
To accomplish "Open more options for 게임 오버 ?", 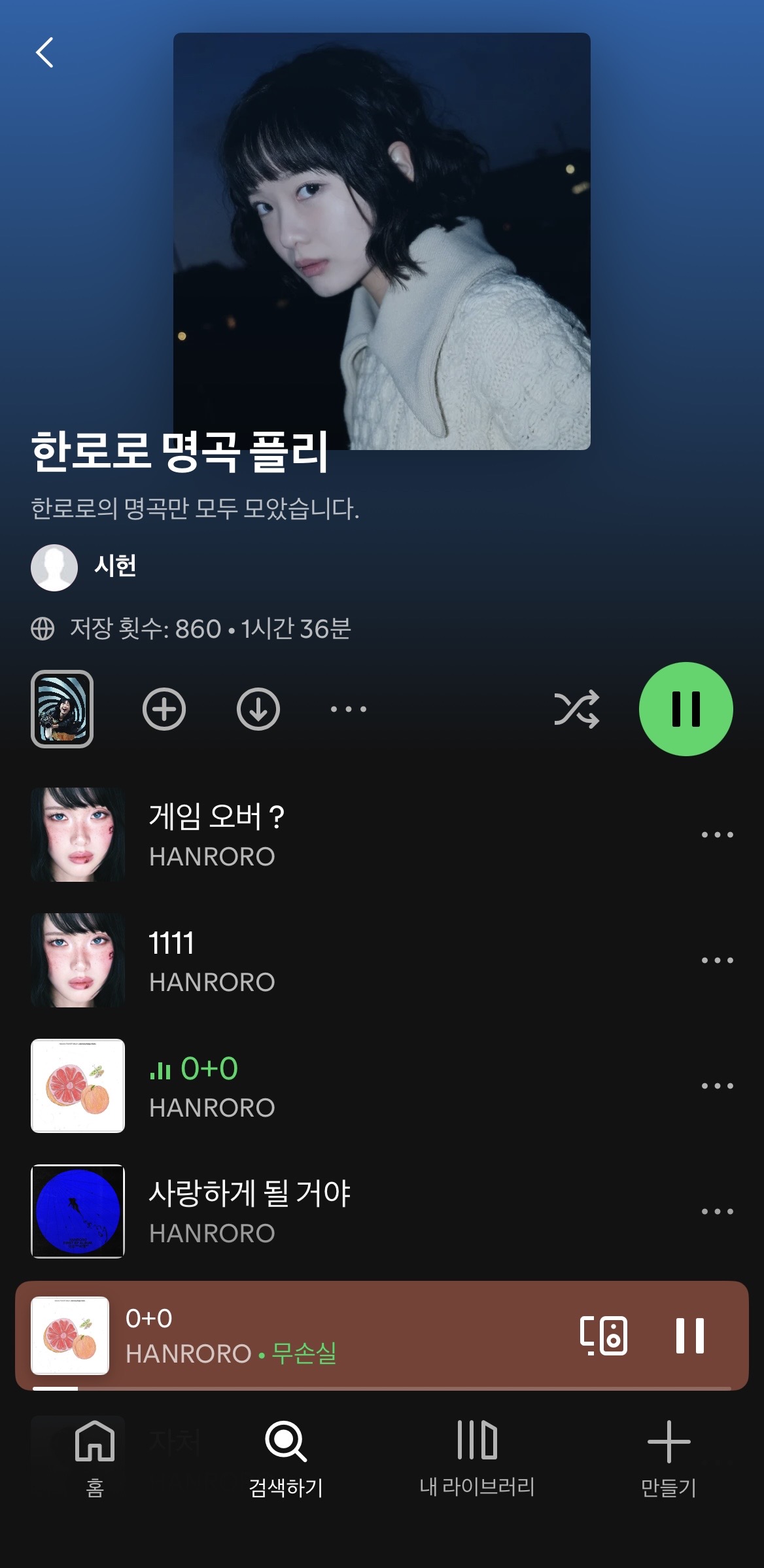I will 717,835.
